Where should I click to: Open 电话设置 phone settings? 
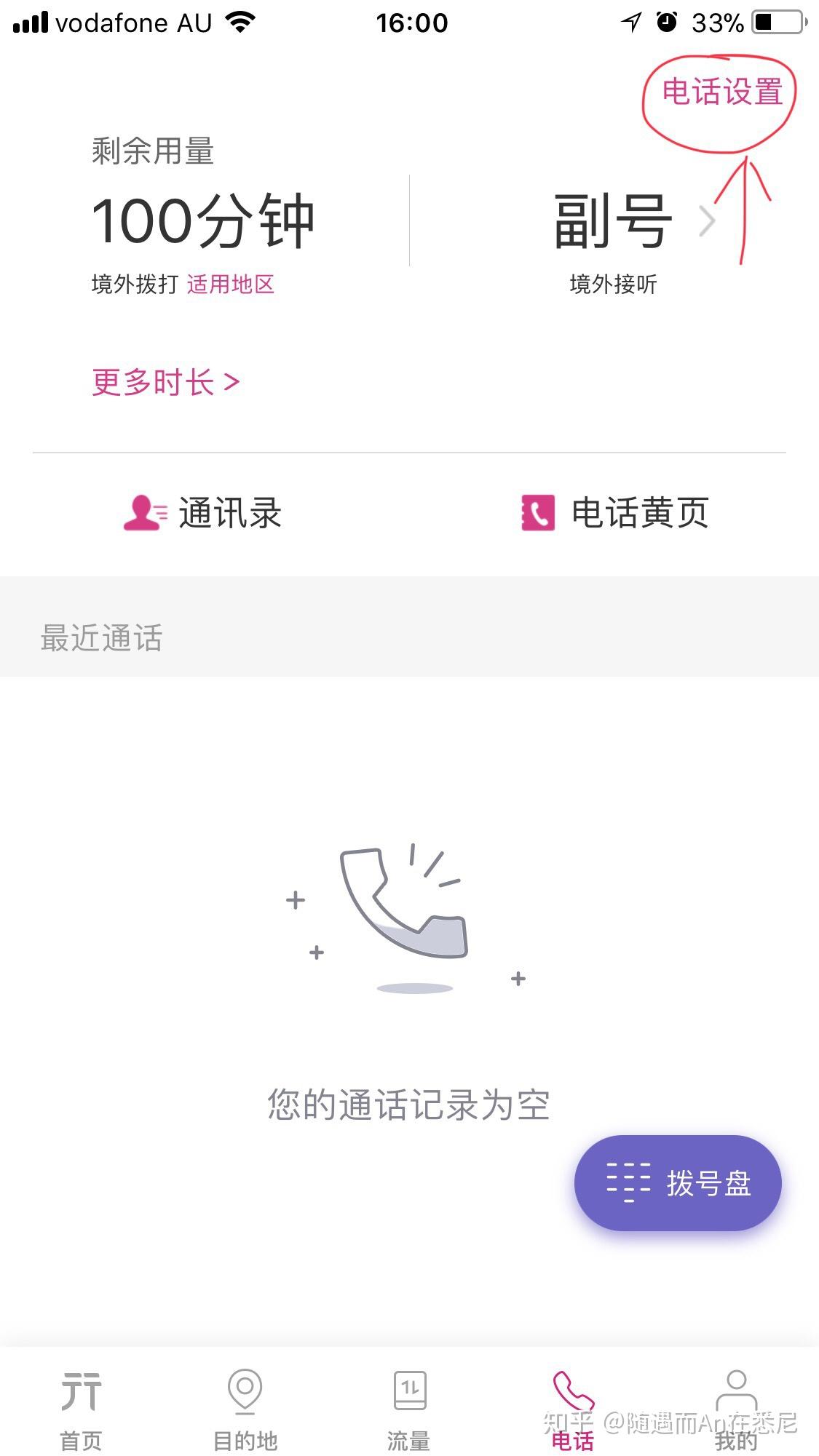click(721, 92)
